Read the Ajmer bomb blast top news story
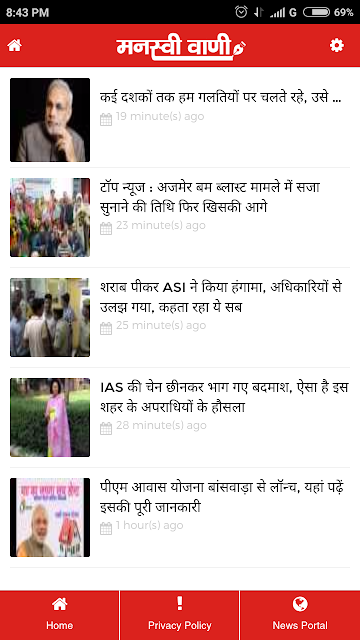The height and width of the screenshot is (640, 360). coord(180,218)
